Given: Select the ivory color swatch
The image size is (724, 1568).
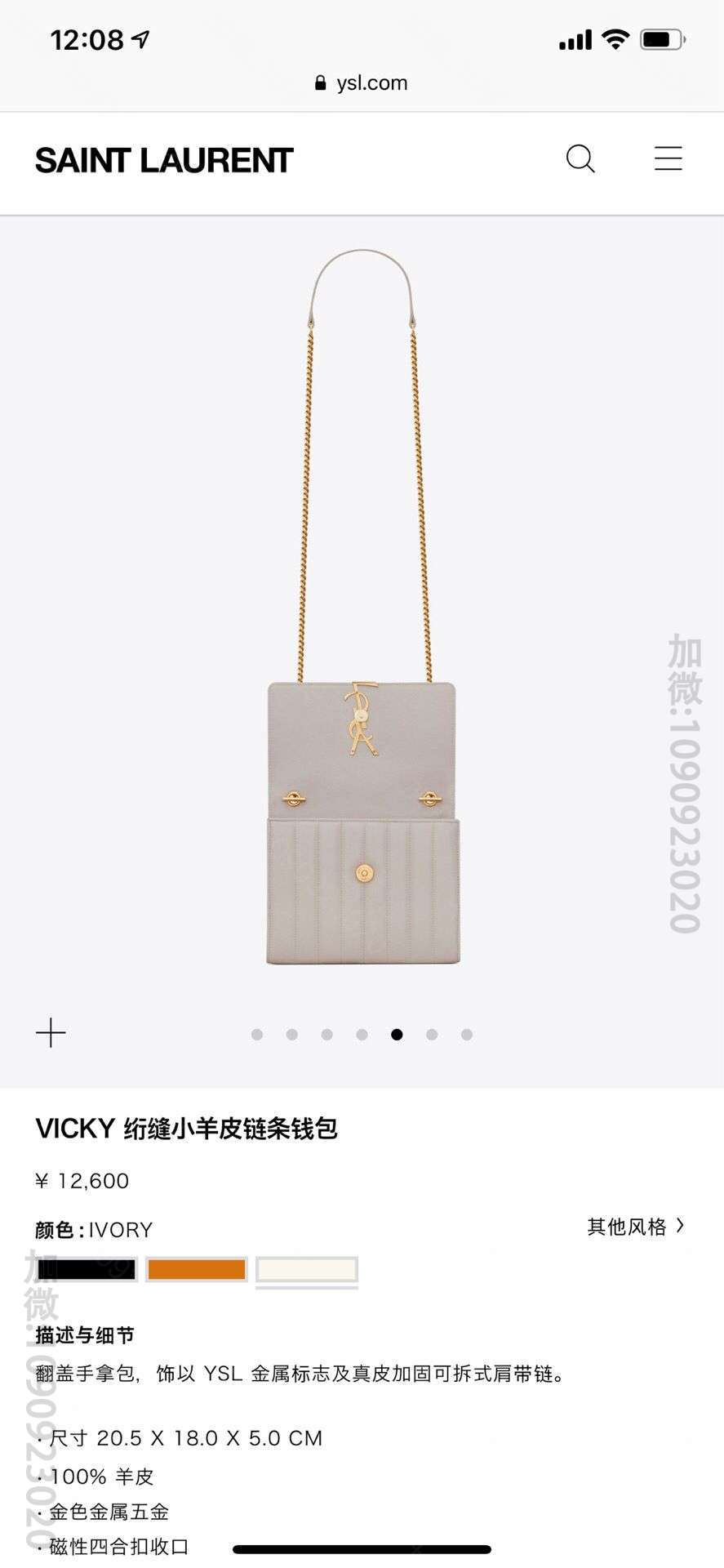Looking at the screenshot, I should click(x=307, y=1270).
